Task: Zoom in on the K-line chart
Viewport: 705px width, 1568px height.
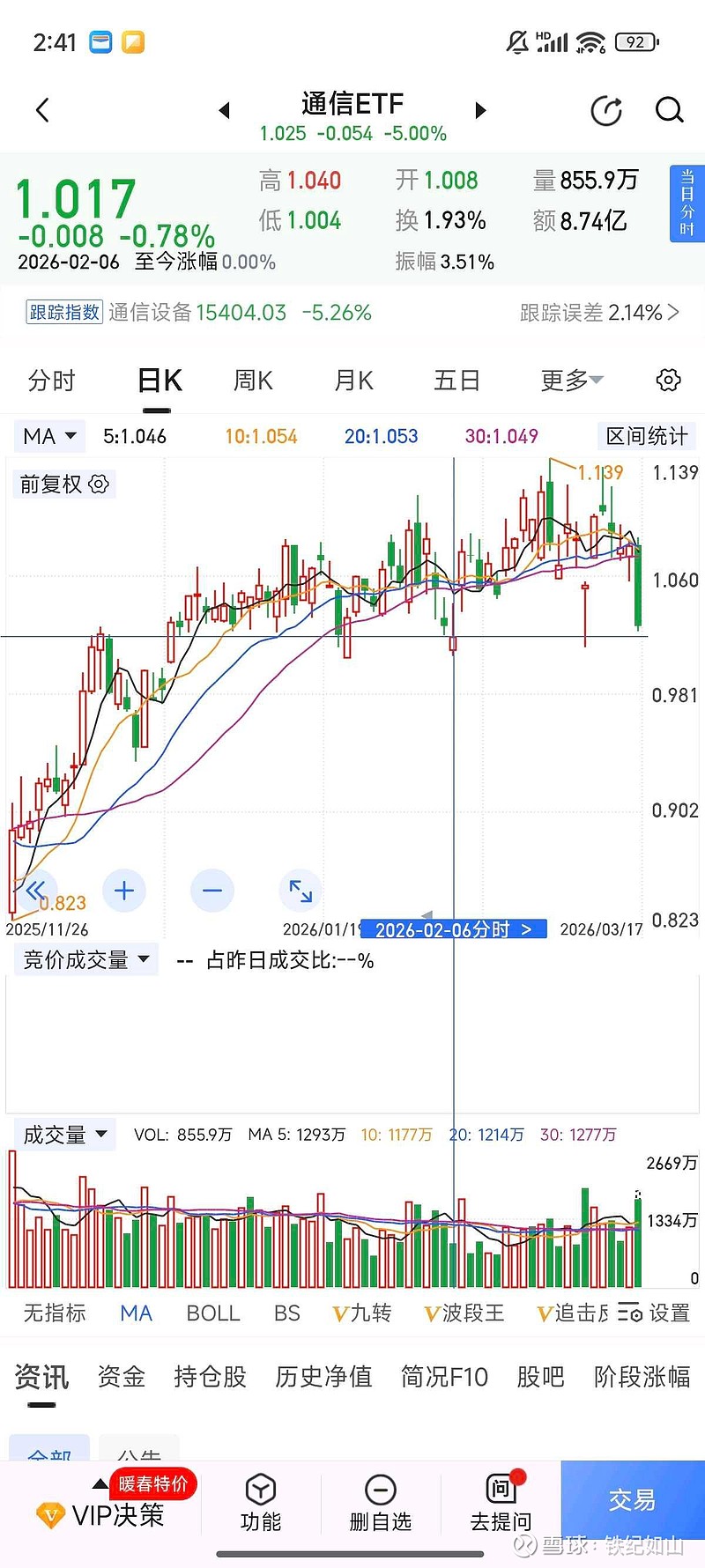Action: click(x=123, y=891)
